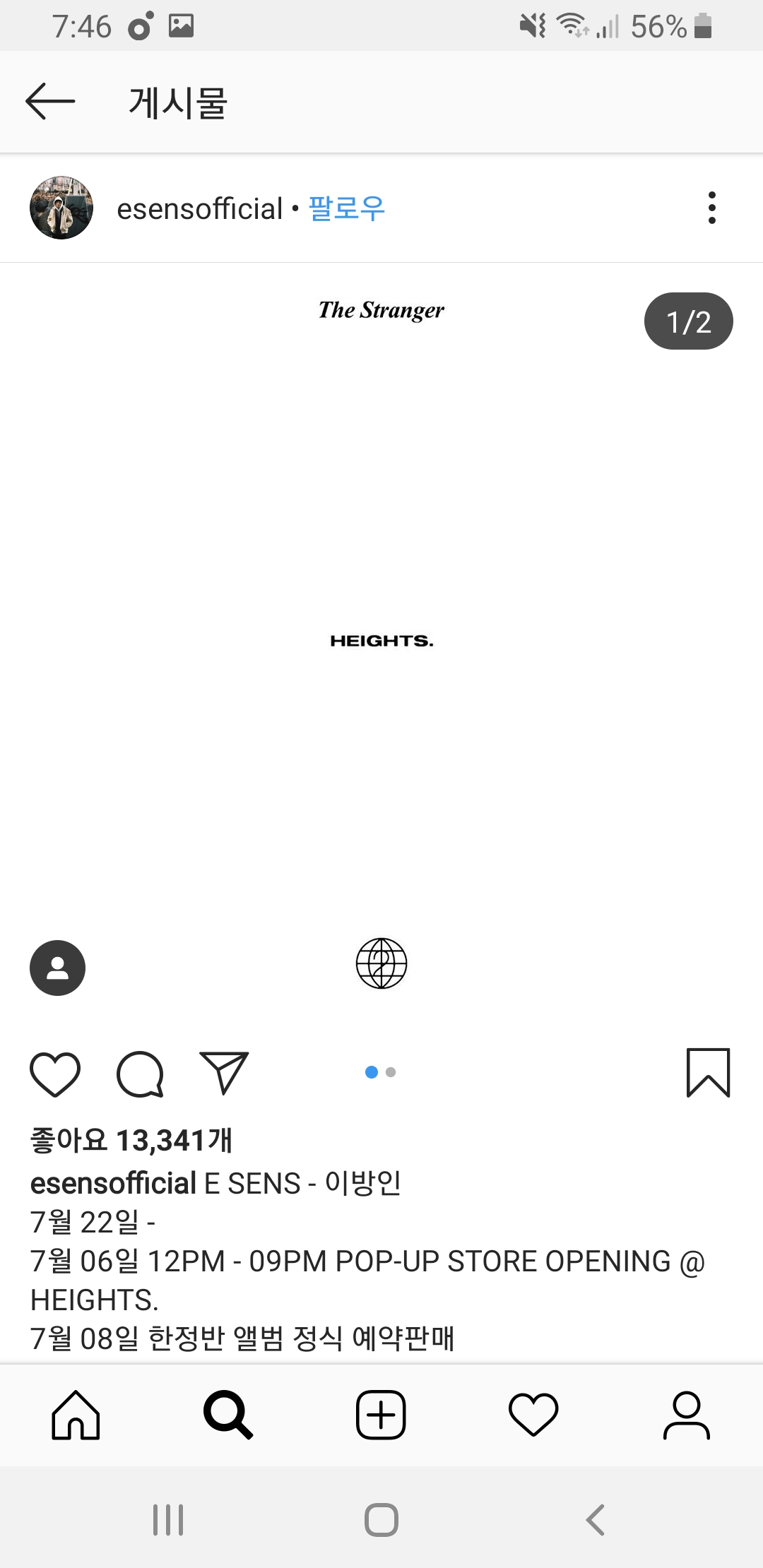The height and width of the screenshot is (1568, 763).
Task: Open esensofficial's profile picture
Action: (x=61, y=208)
